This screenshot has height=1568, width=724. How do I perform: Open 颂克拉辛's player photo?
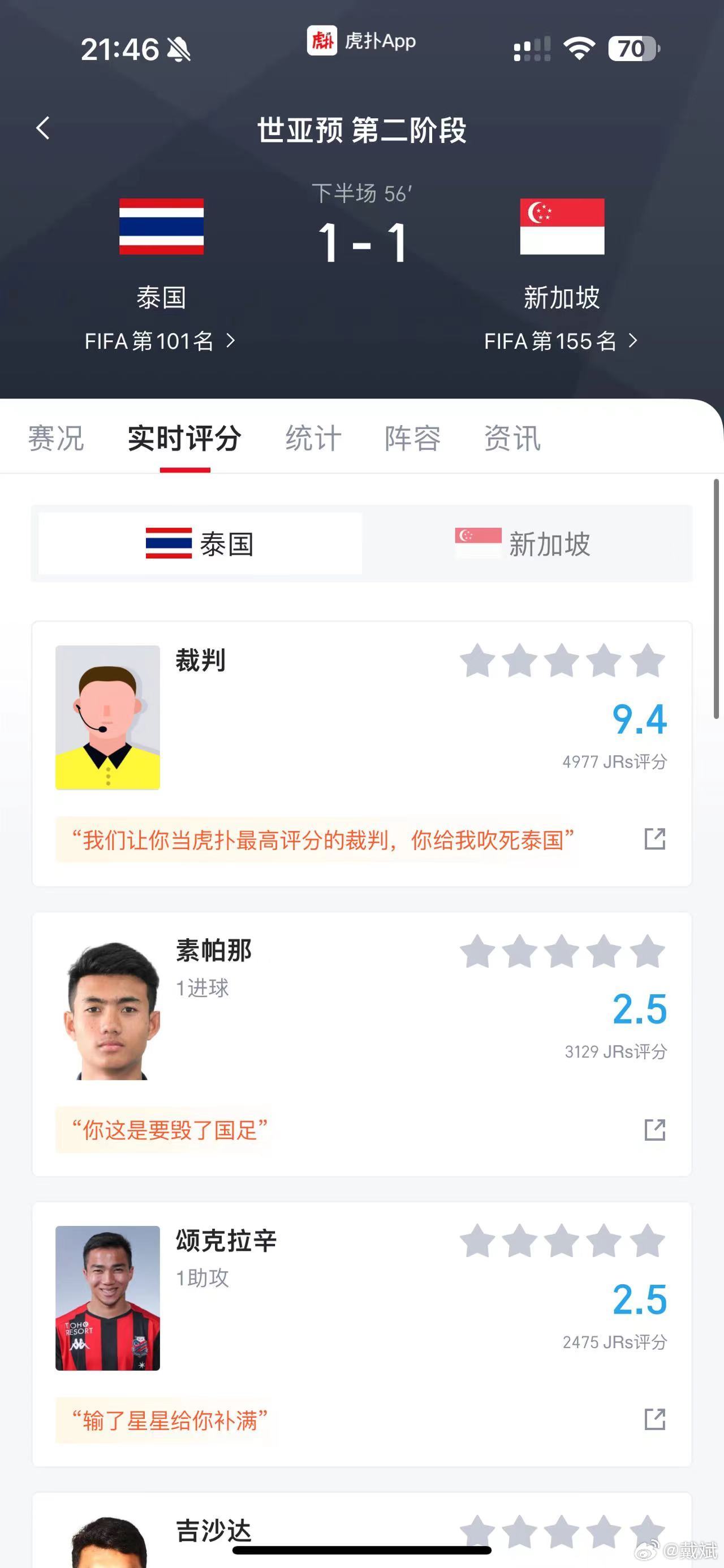(107, 1297)
